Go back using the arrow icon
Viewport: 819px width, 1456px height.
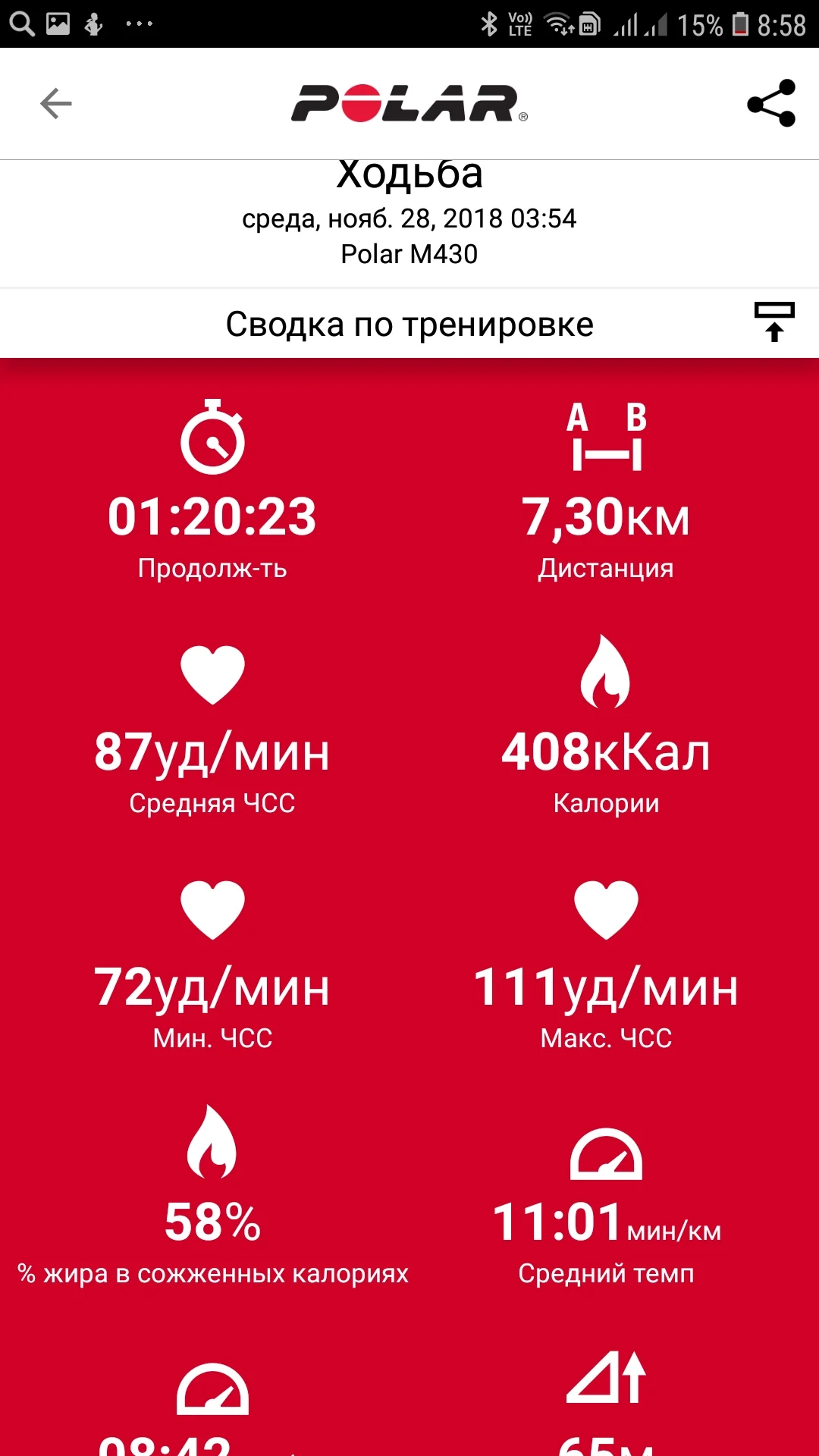pyautogui.click(x=55, y=104)
